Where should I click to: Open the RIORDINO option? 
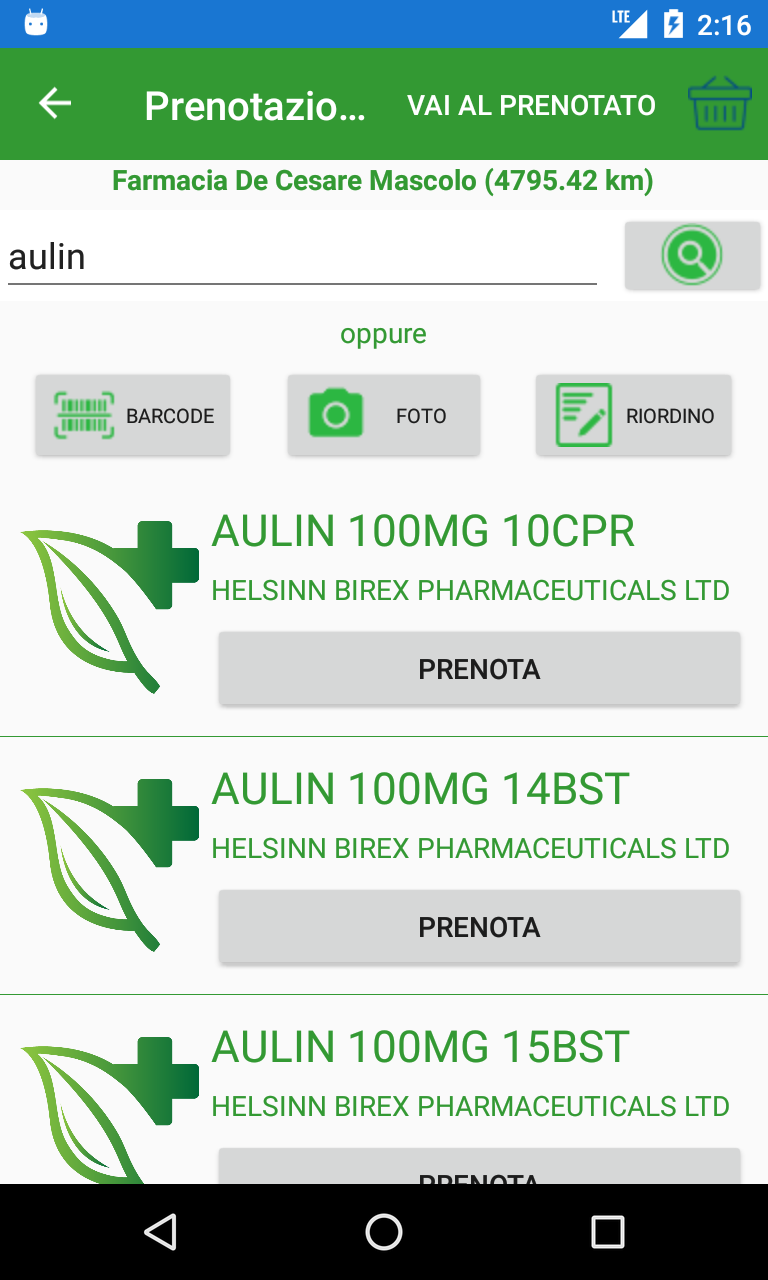point(634,416)
